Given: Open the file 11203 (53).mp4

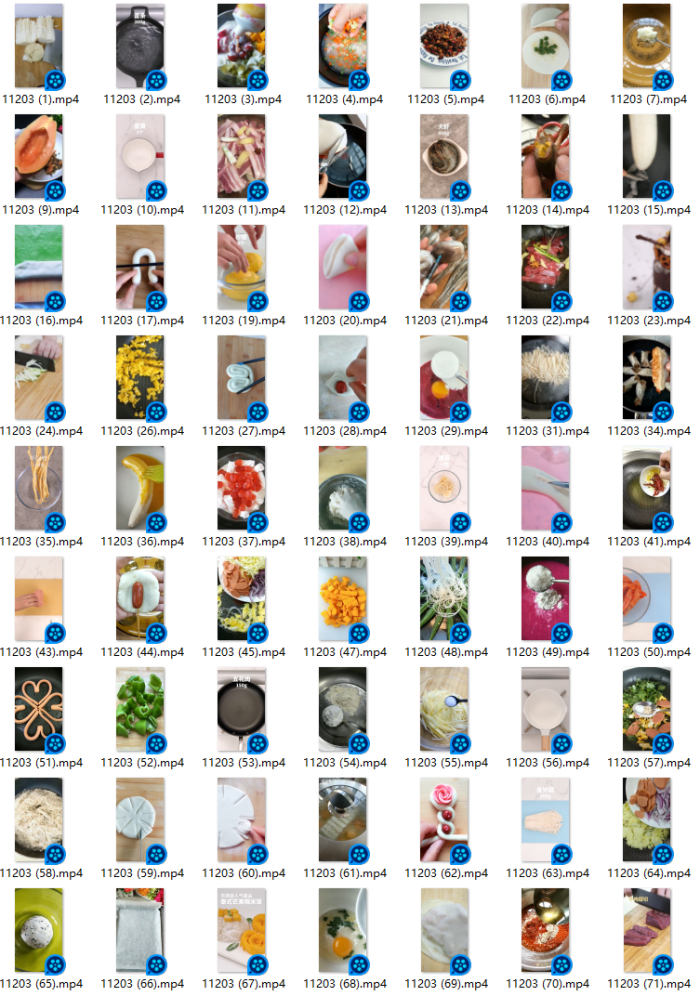Looking at the screenshot, I should (x=241, y=708).
